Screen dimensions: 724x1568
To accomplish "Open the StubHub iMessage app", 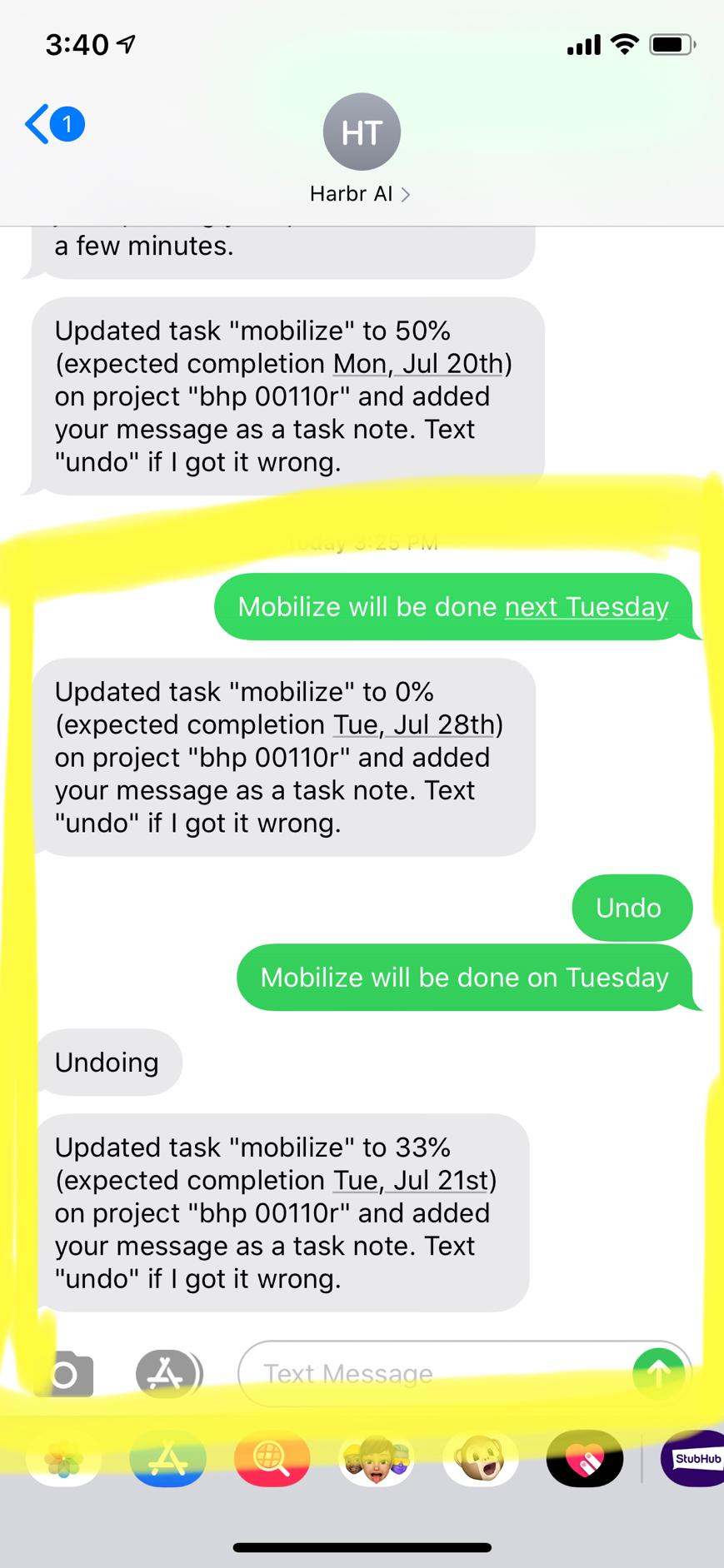I will [x=693, y=1460].
